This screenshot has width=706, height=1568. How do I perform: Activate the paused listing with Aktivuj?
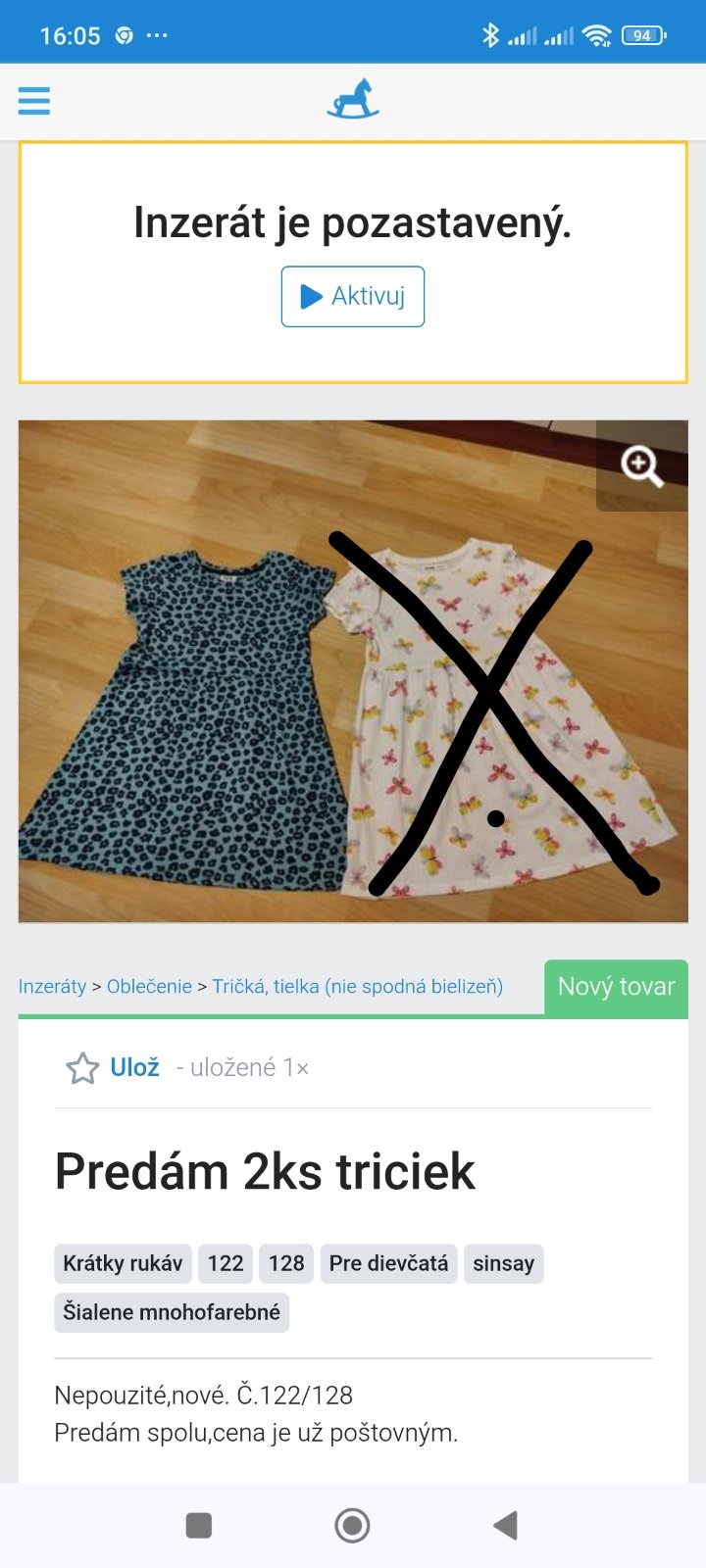click(x=353, y=296)
